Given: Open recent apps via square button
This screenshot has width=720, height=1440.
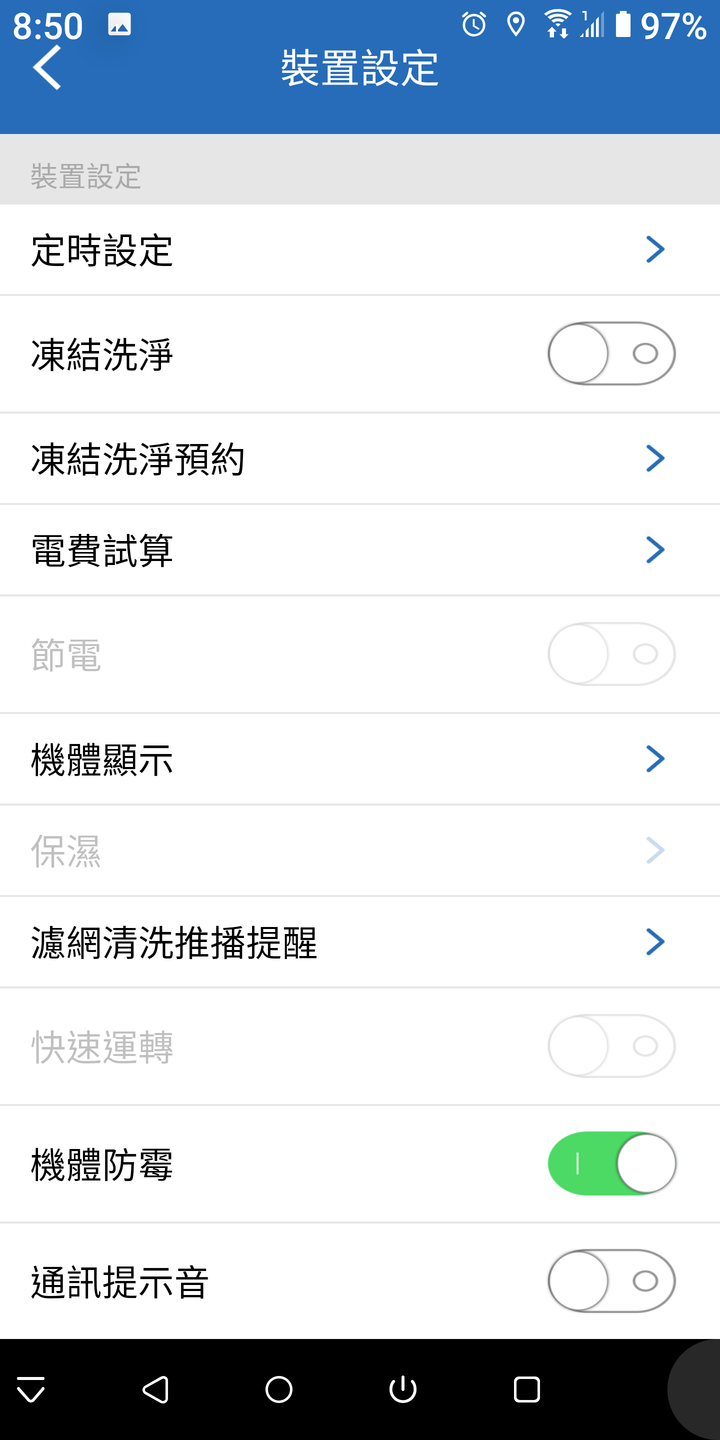Looking at the screenshot, I should point(526,1389).
